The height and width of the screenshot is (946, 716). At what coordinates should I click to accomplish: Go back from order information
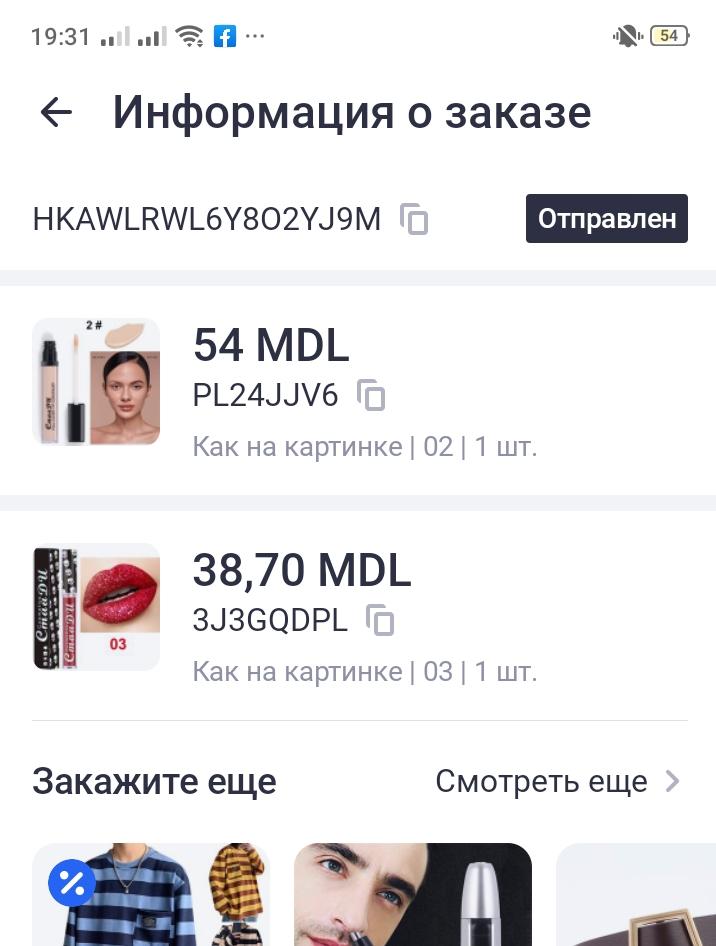[56, 112]
